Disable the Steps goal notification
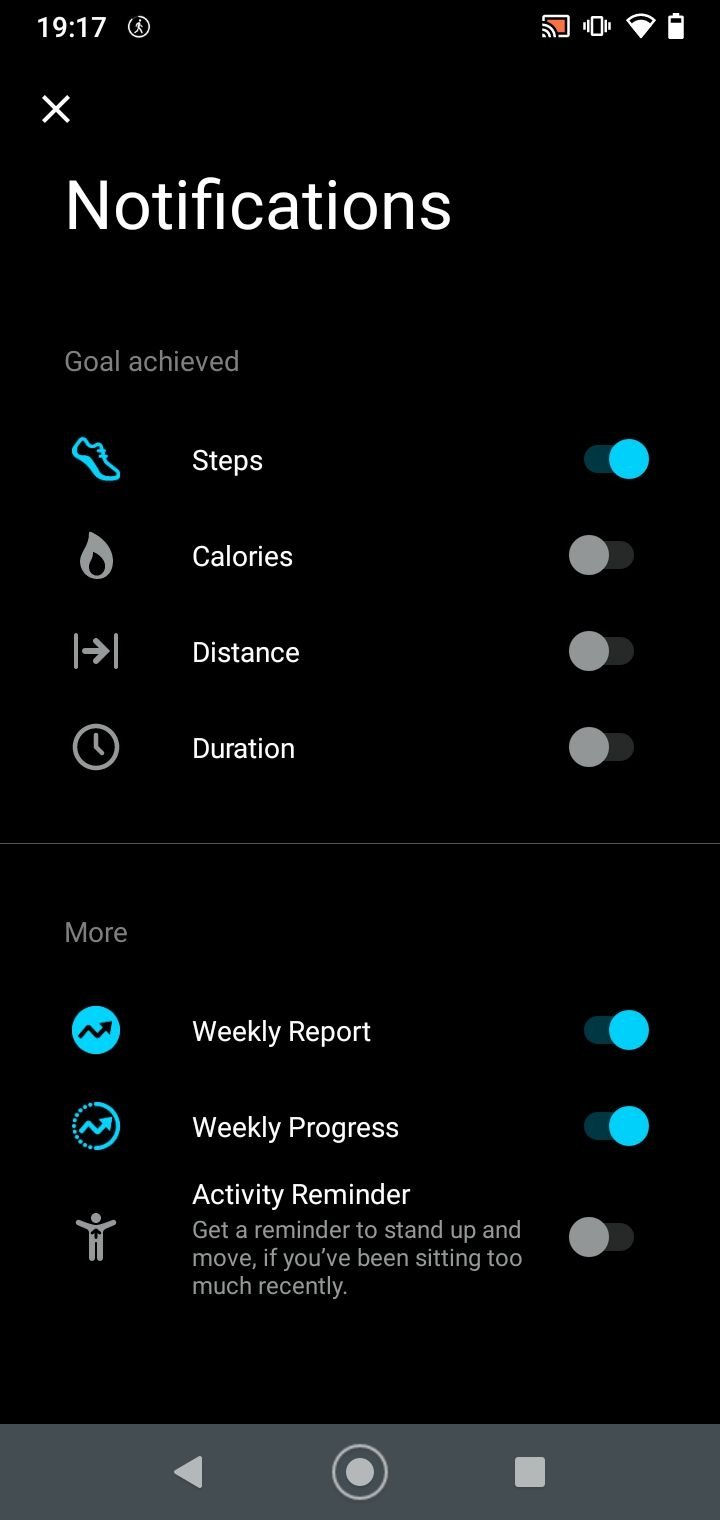 coord(616,460)
